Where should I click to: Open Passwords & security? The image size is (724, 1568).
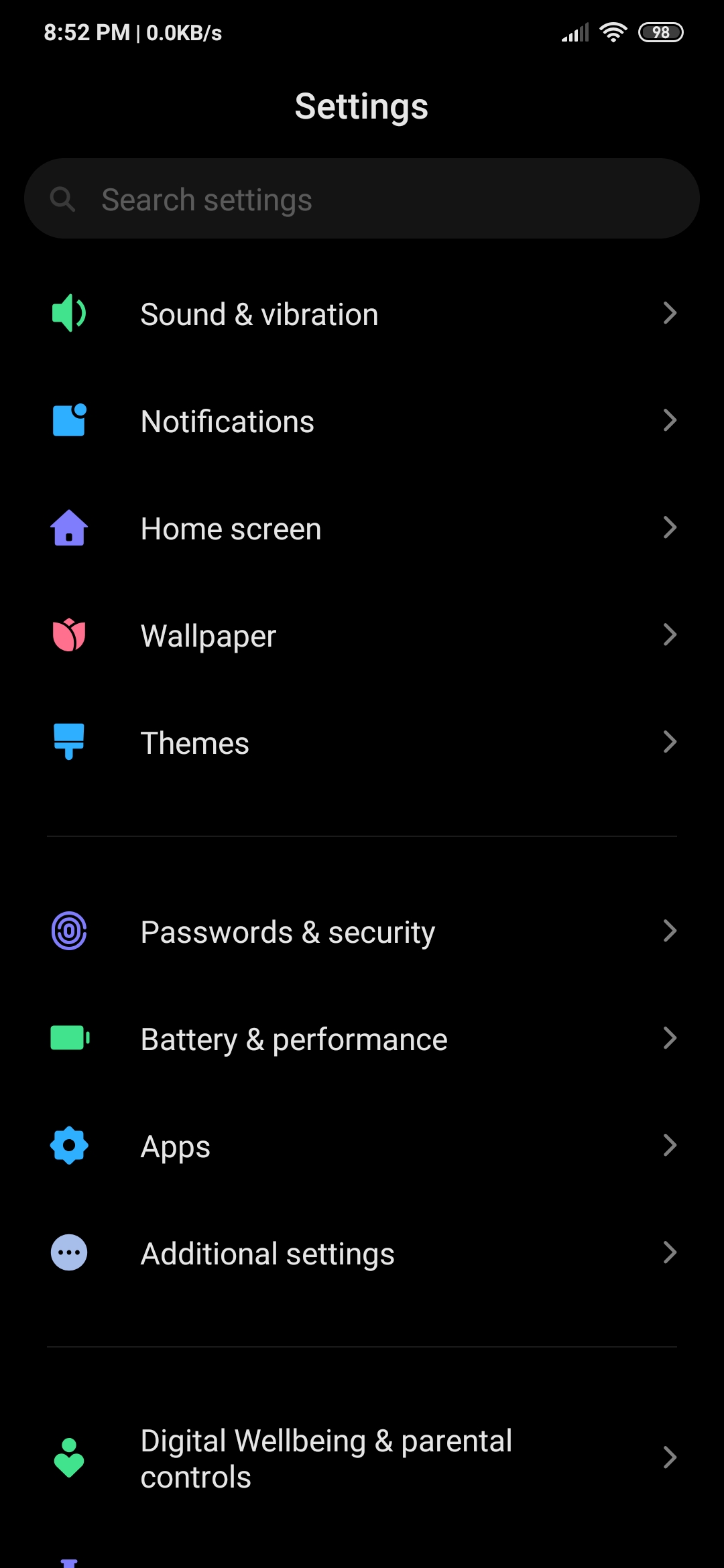(x=362, y=931)
